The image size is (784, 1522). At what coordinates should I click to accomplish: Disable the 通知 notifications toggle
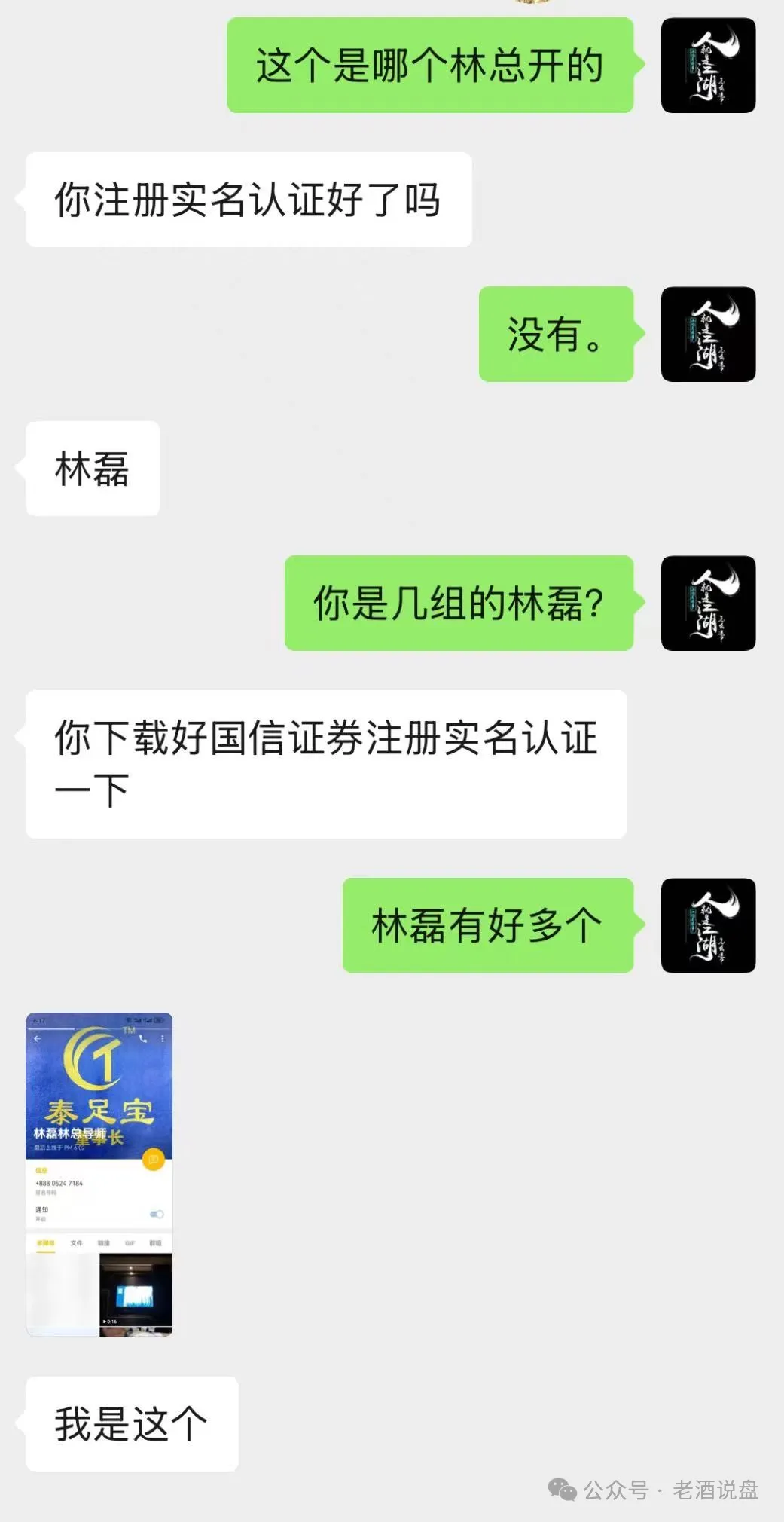click(156, 1213)
